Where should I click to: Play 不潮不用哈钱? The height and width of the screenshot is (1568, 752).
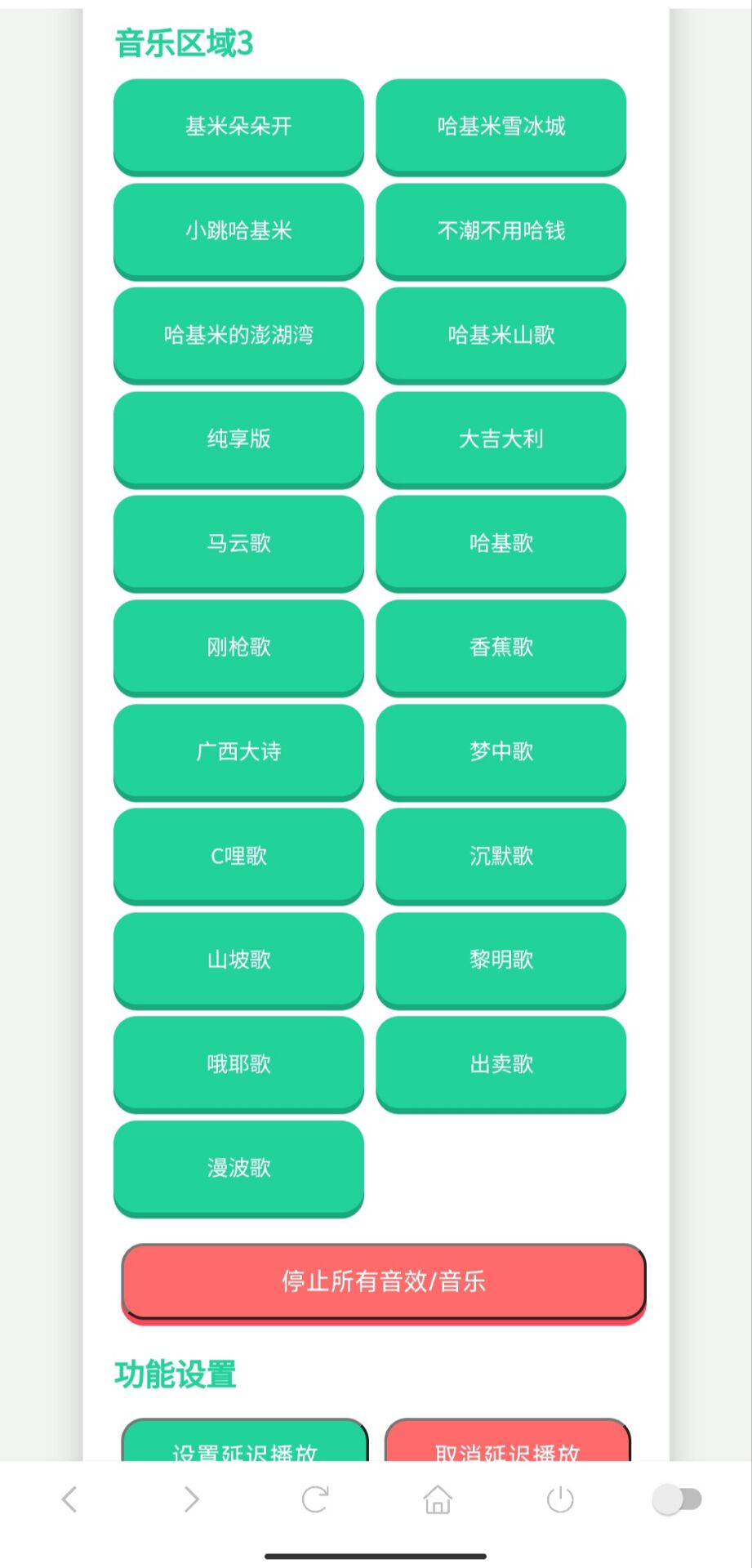pos(501,231)
